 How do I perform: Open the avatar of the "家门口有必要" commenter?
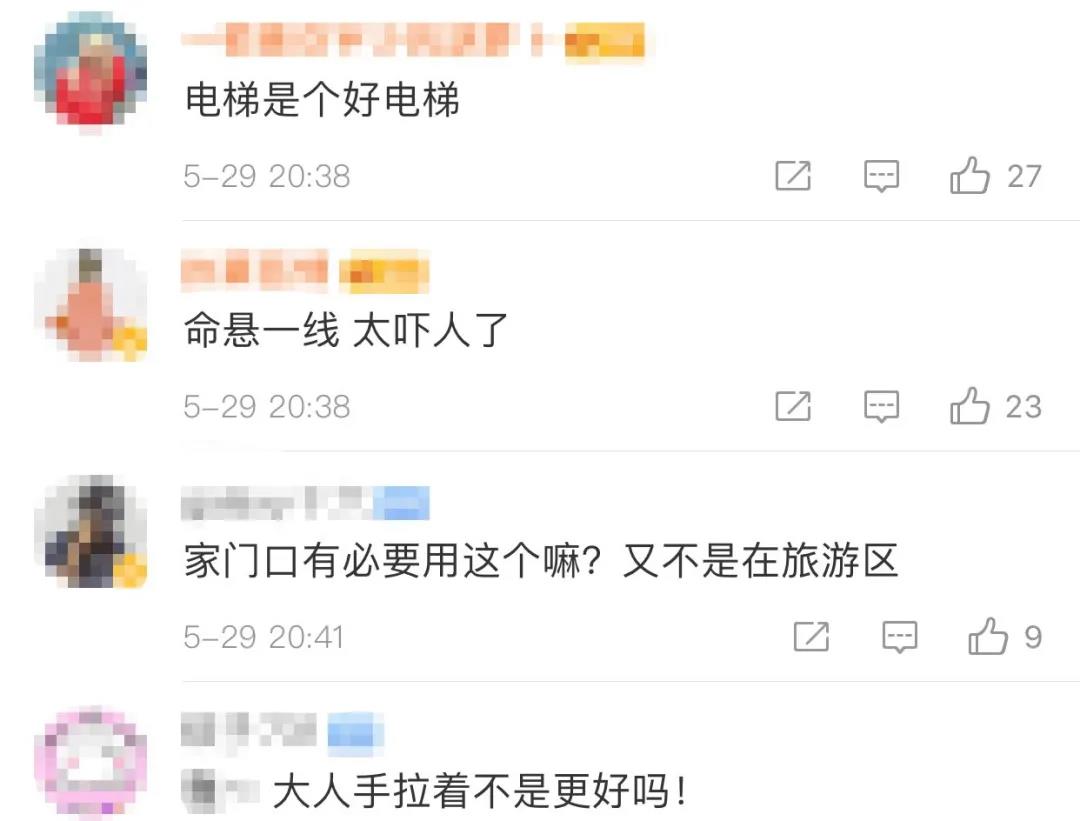(90, 532)
